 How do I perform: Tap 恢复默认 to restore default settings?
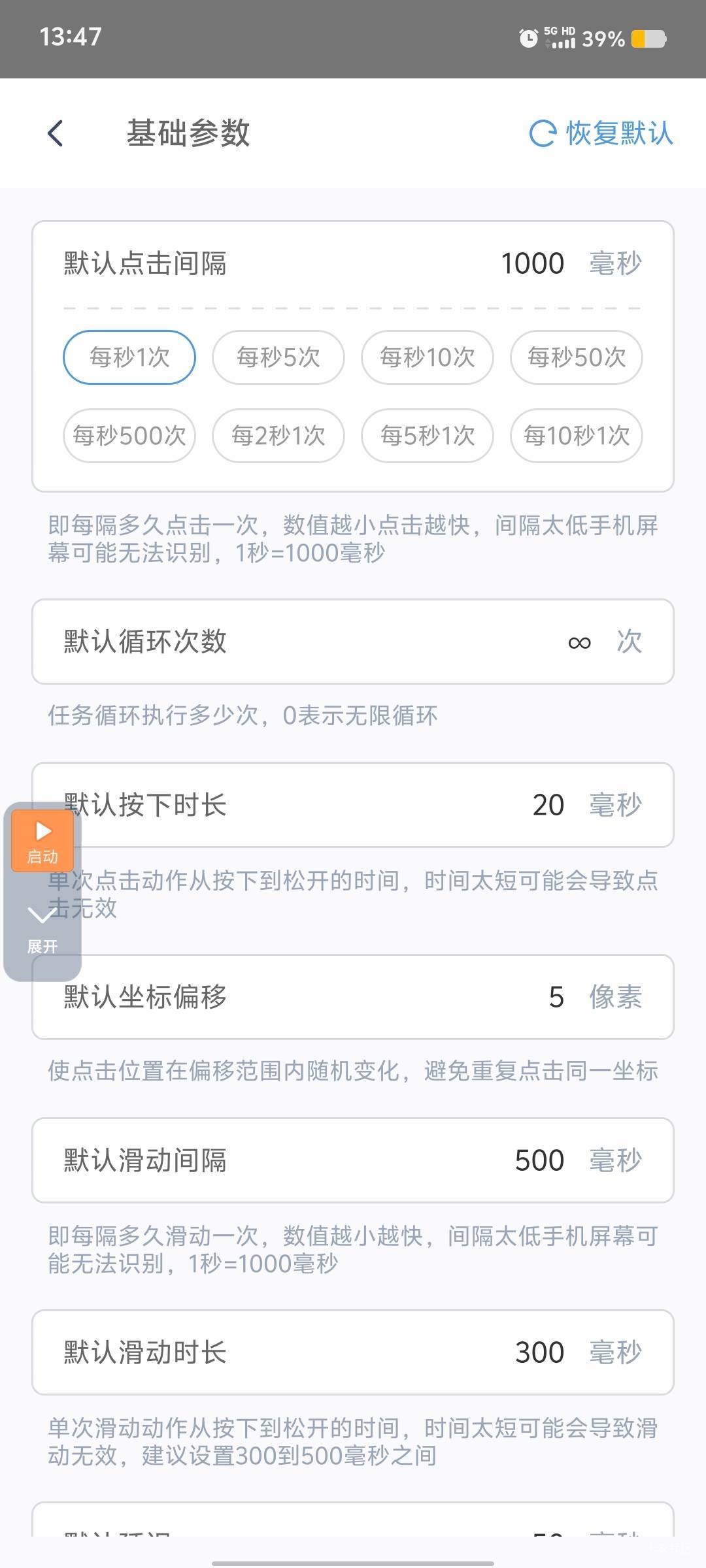click(x=601, y=133)
